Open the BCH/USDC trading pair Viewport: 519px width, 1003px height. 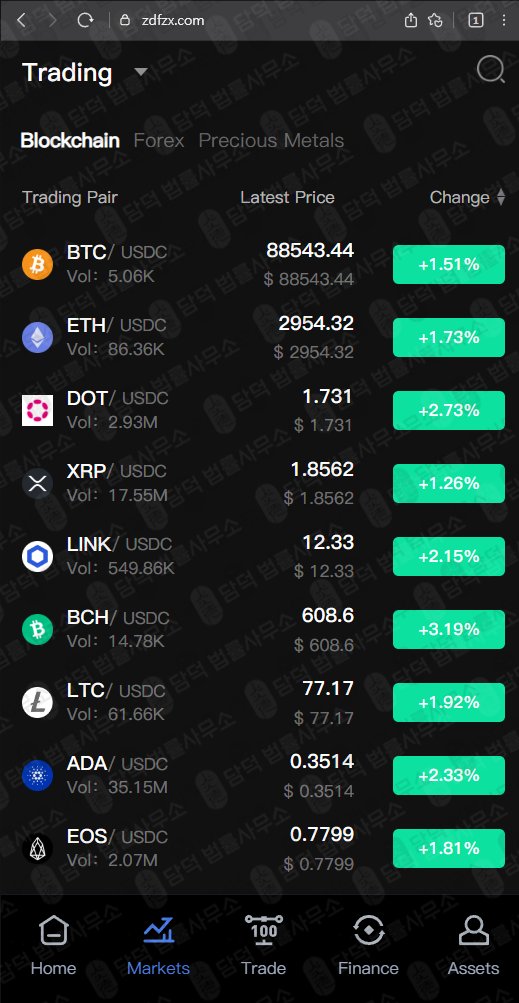click(259, 629)
